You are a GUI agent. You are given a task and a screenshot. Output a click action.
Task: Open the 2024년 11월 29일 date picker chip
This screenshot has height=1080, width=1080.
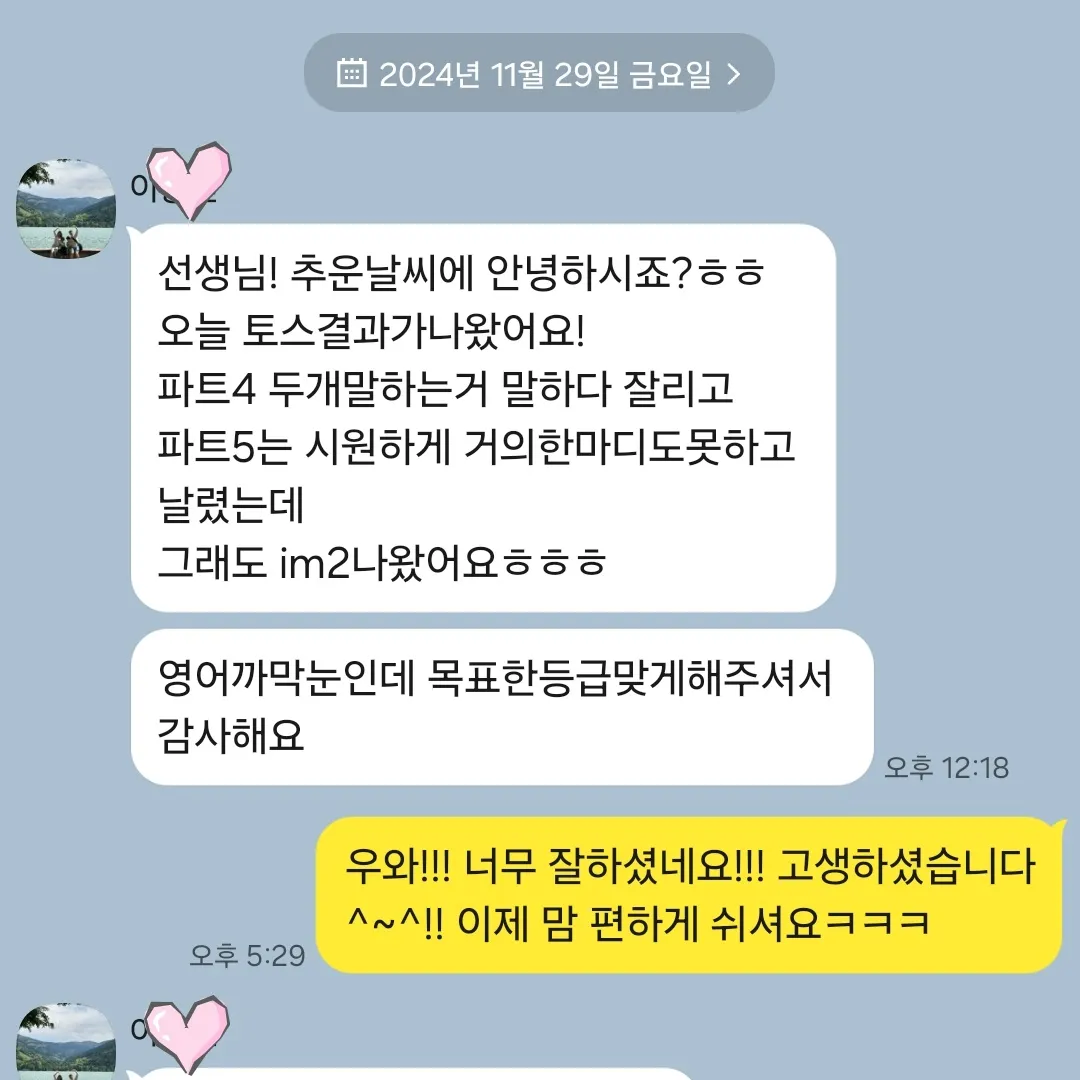coord(539,73)
